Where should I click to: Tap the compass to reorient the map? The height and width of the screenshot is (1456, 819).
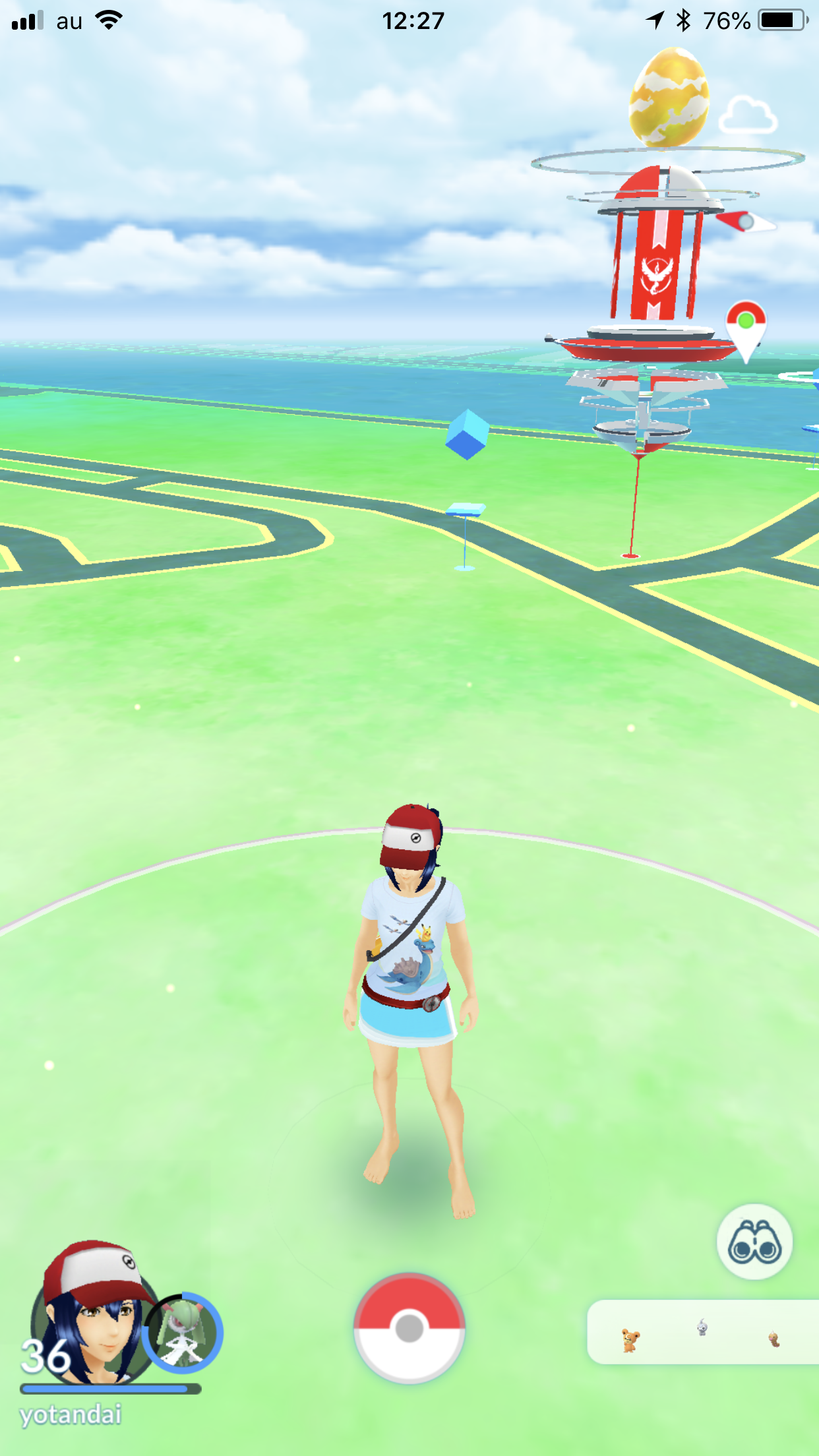pyautogui.click(x=745, y=222)
